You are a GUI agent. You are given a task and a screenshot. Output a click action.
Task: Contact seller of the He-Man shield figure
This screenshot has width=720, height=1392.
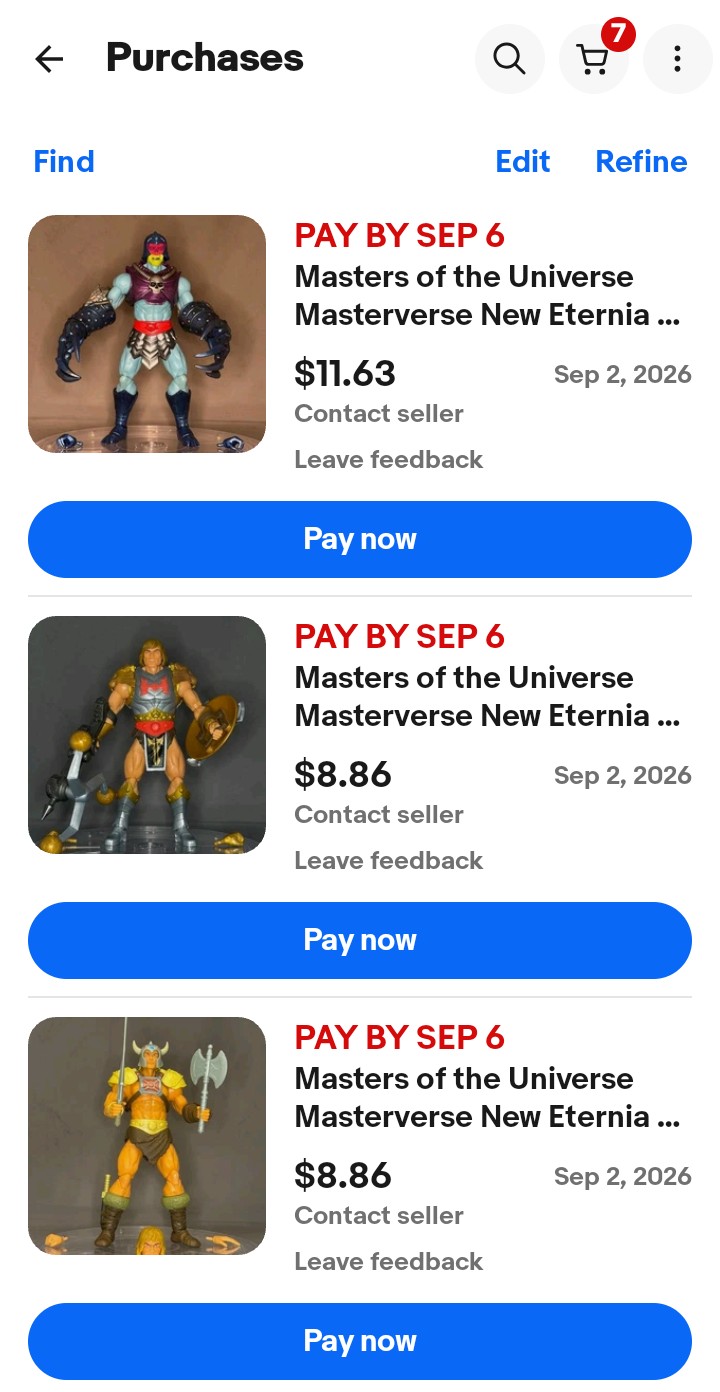379,814
